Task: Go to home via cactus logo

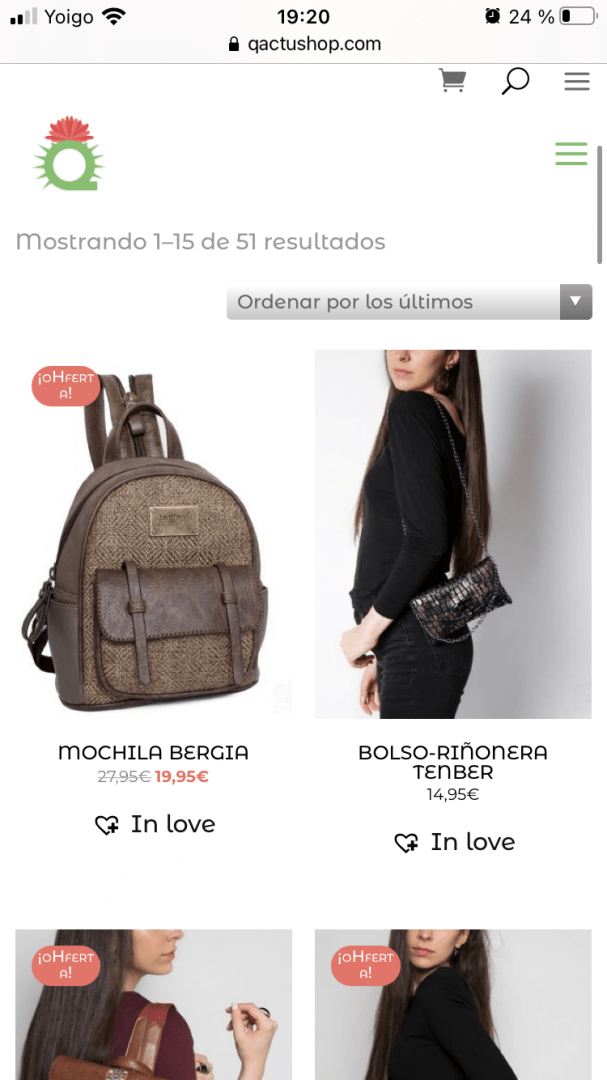Action: pos(69,153)
